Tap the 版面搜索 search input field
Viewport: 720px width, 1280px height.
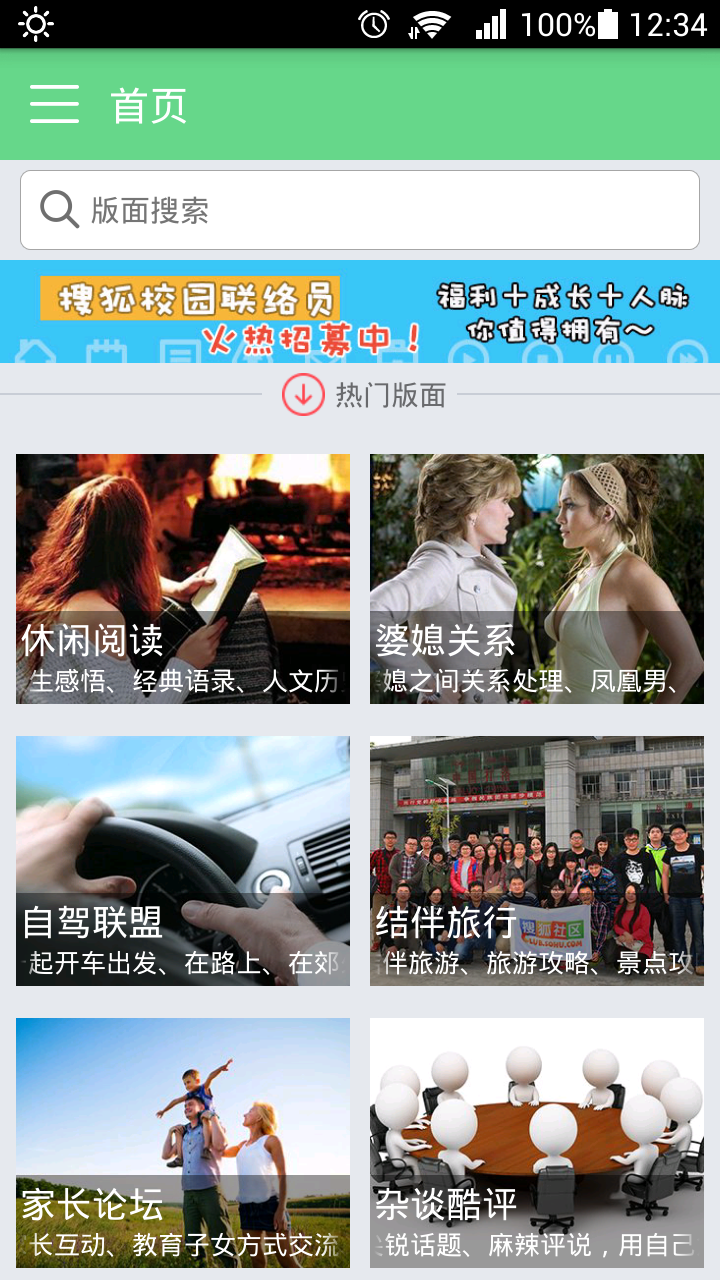(x=360, y=209)
